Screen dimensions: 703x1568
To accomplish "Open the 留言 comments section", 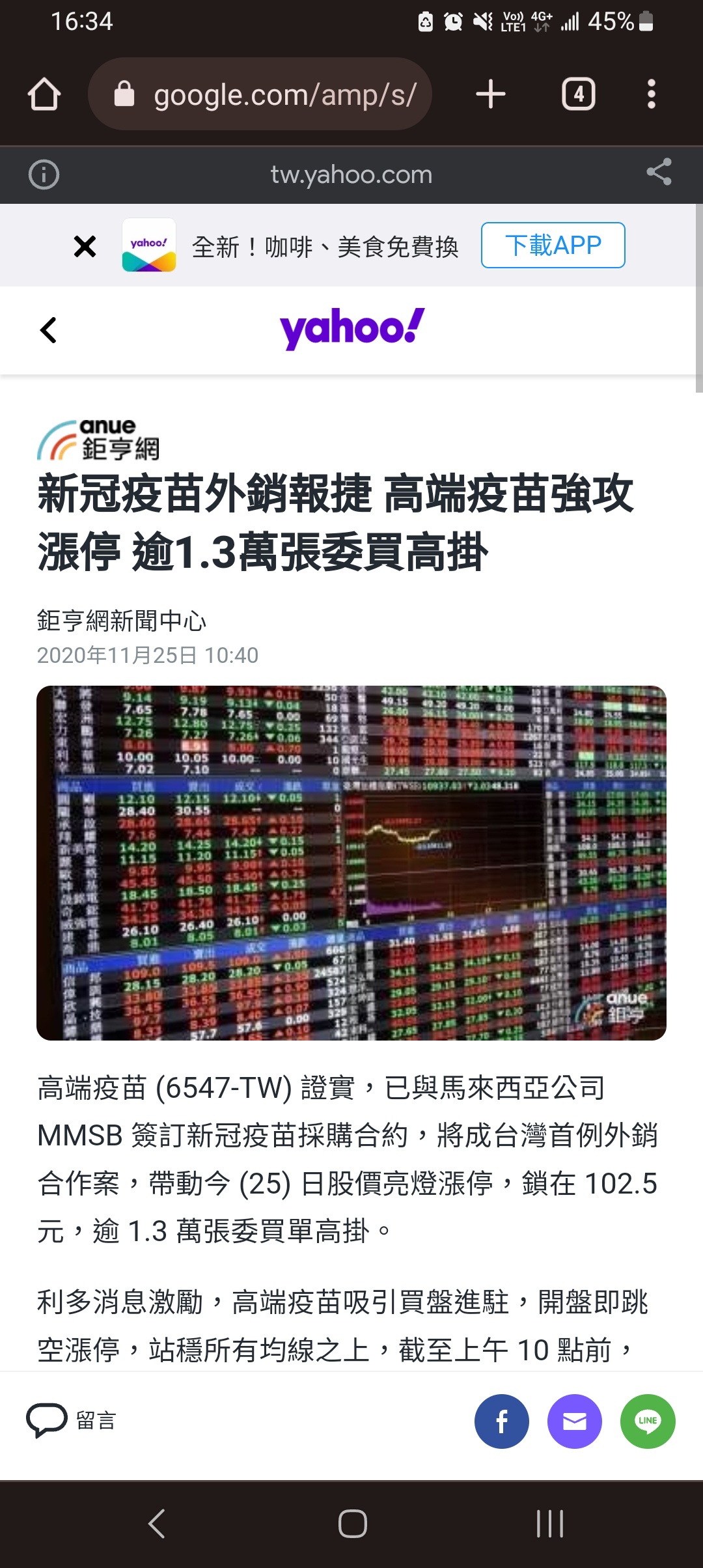I will coord(72,1420).
